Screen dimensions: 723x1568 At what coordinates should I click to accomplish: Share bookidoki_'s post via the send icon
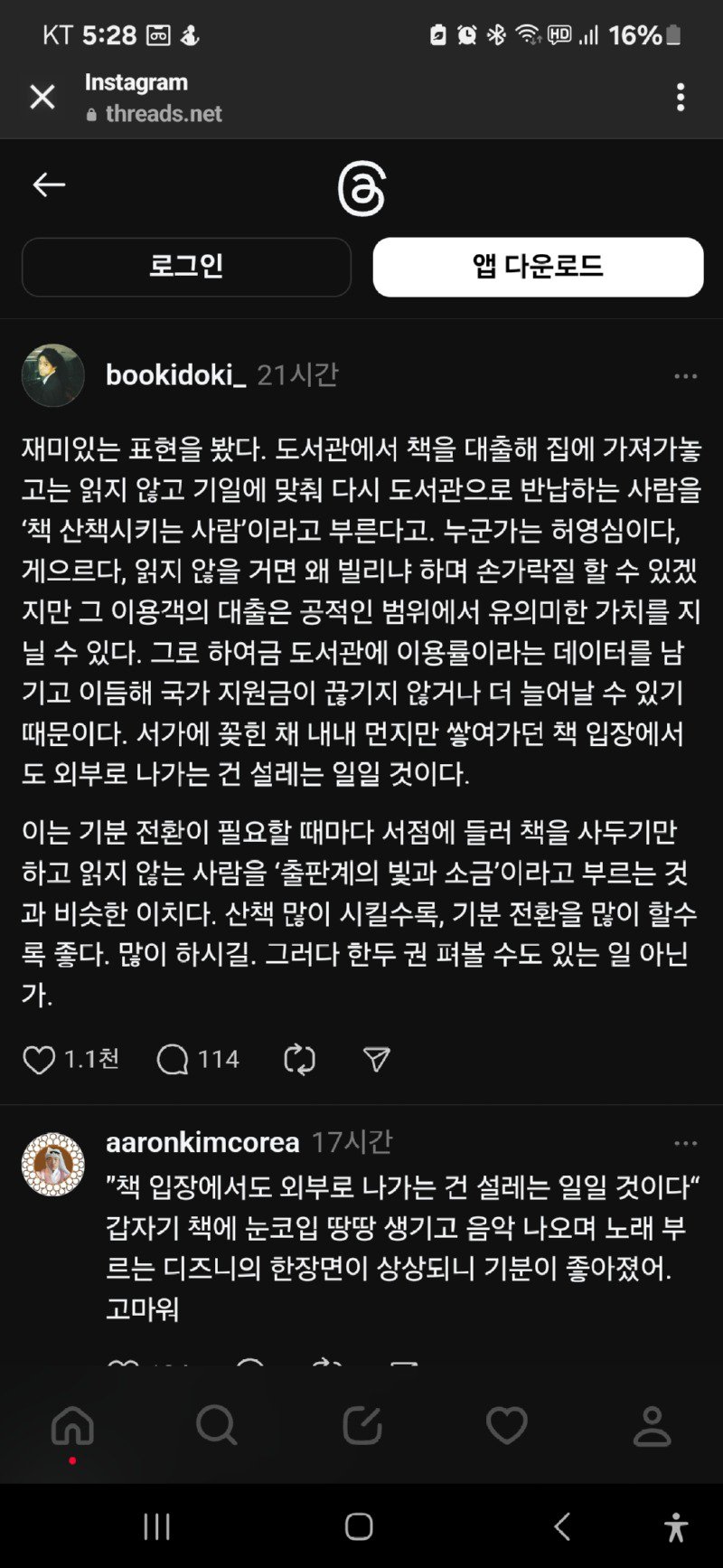click(x=375, y=1058)
